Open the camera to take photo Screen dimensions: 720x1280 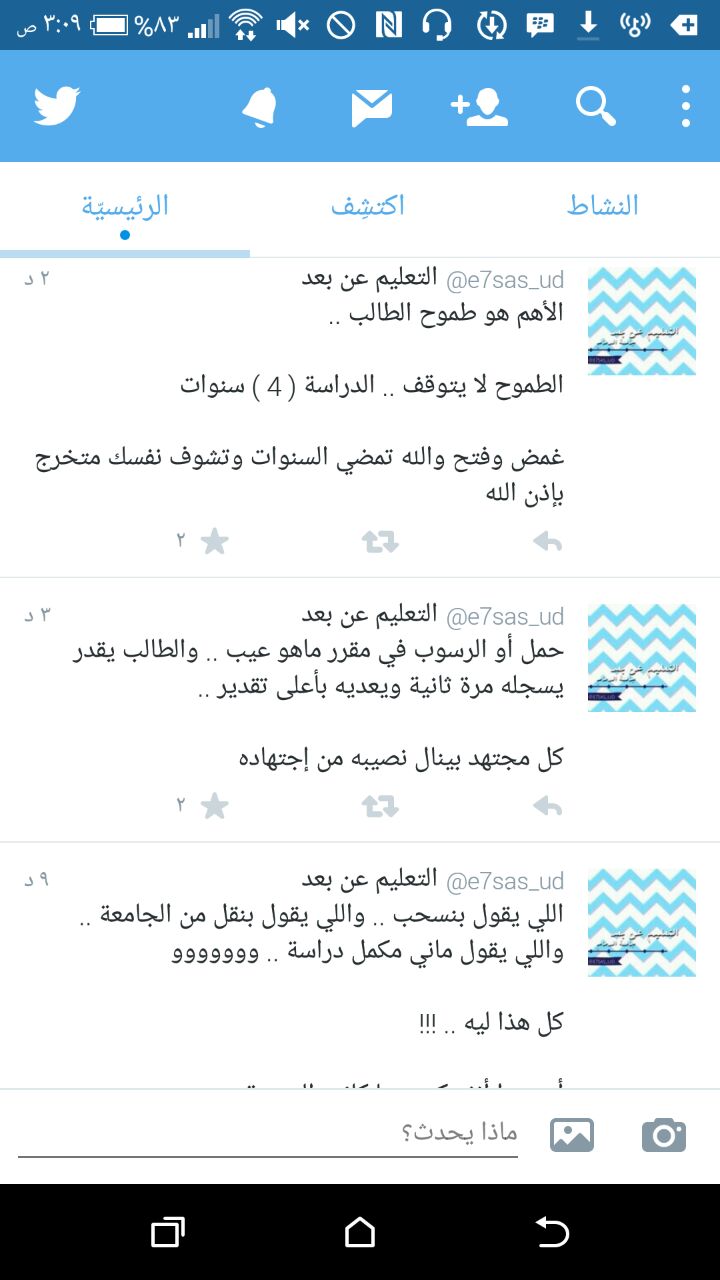pyautogui.click(x=664, y=1135)
